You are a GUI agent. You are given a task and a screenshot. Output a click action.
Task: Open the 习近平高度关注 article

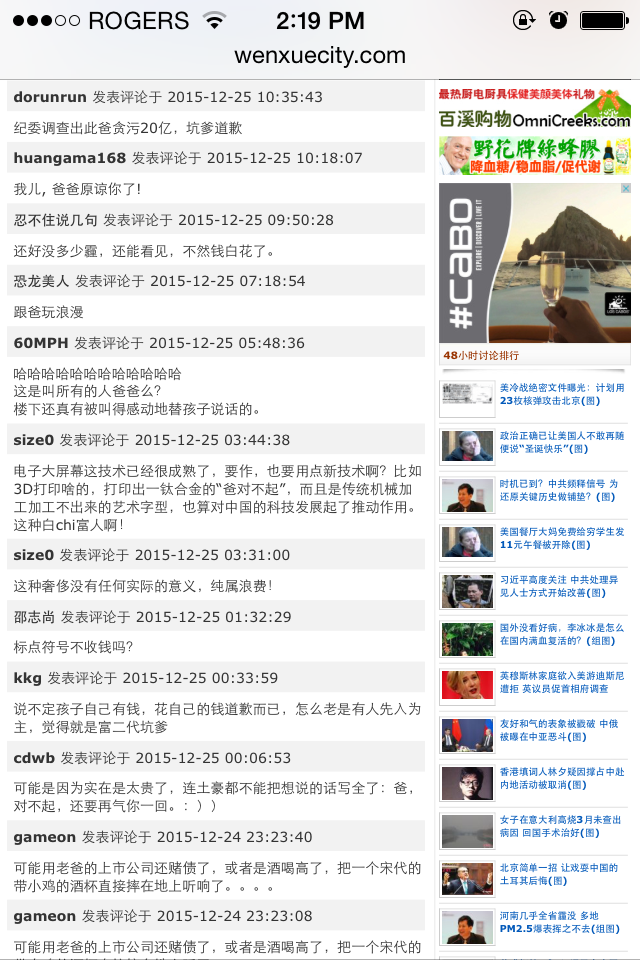(559, 586)
